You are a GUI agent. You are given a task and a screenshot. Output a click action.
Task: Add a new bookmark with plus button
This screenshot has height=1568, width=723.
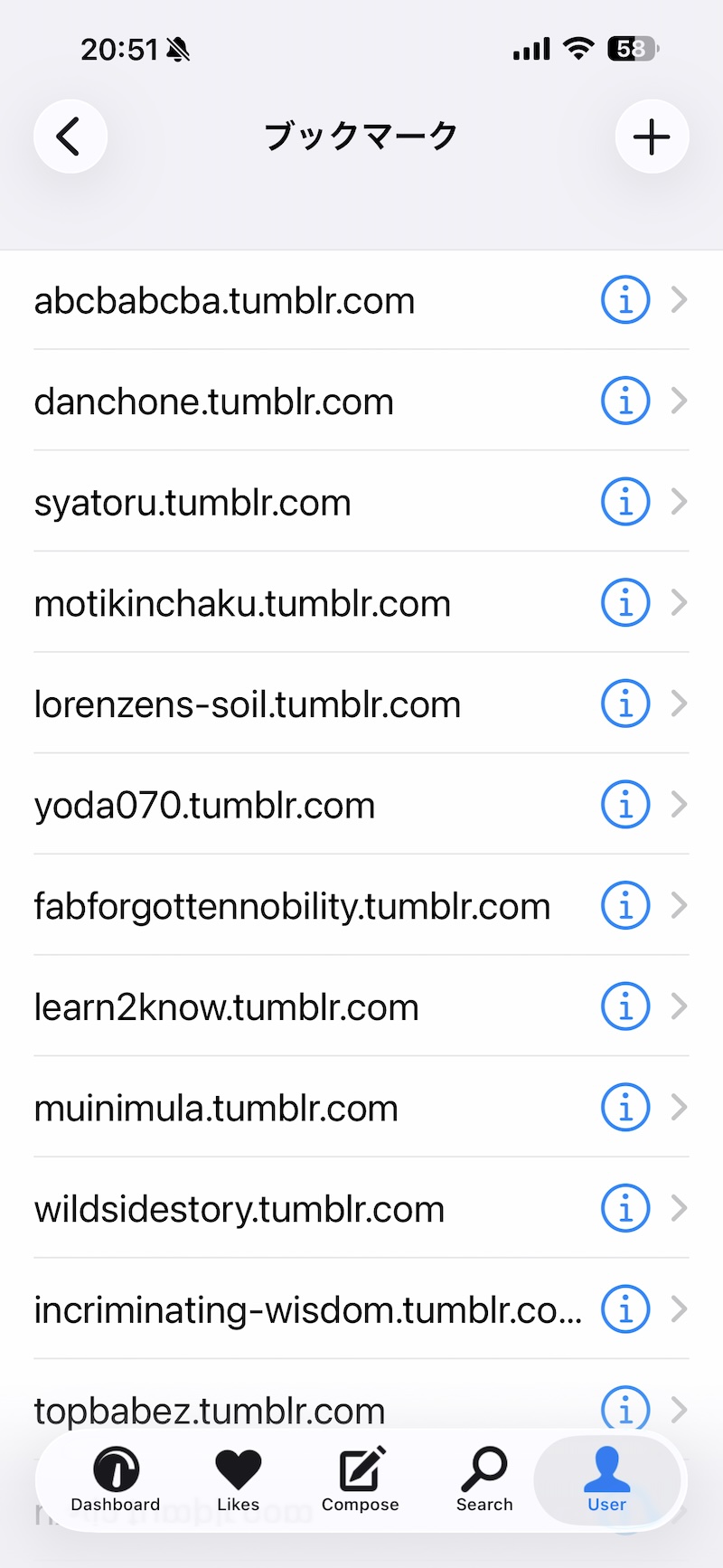tap(652, 137)
